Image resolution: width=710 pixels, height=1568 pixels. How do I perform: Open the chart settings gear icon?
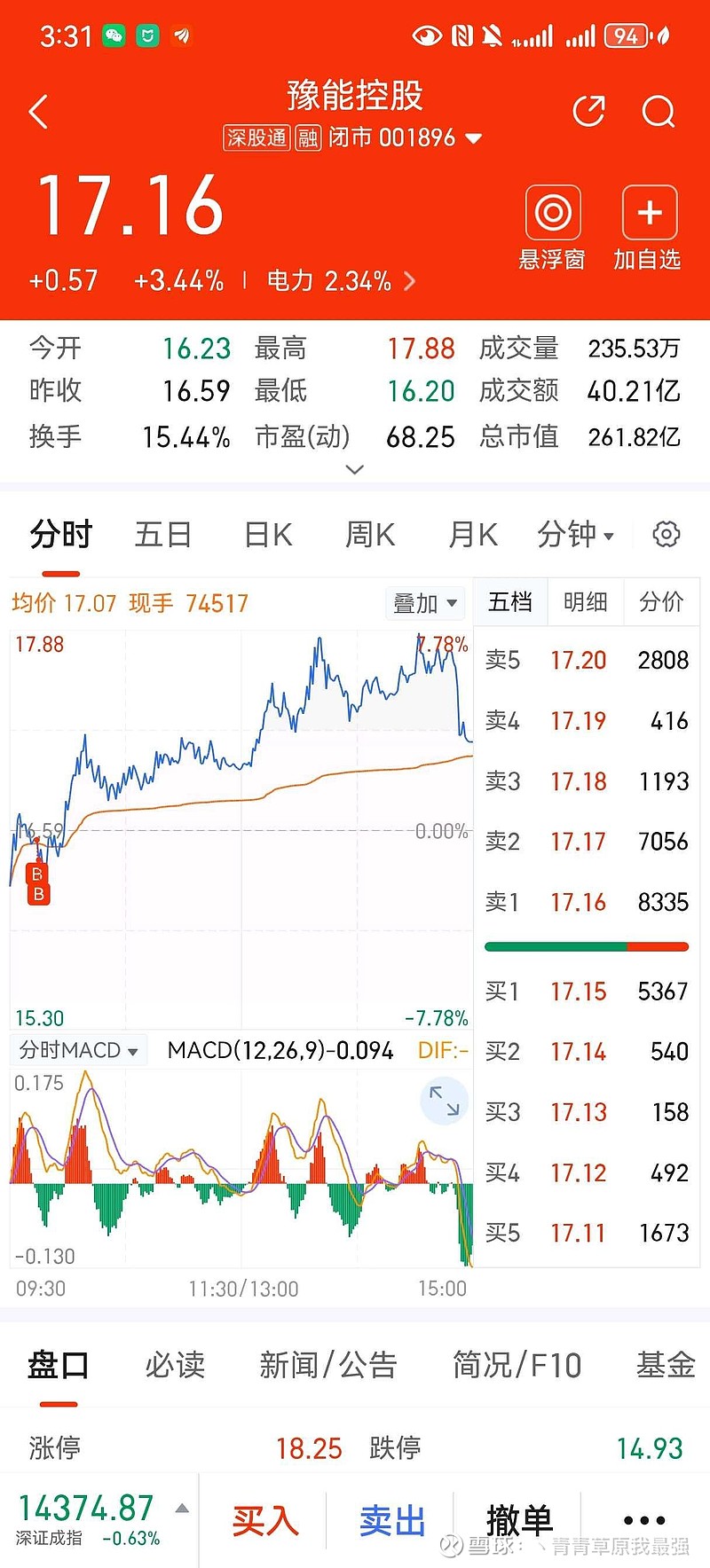[666, 535]
